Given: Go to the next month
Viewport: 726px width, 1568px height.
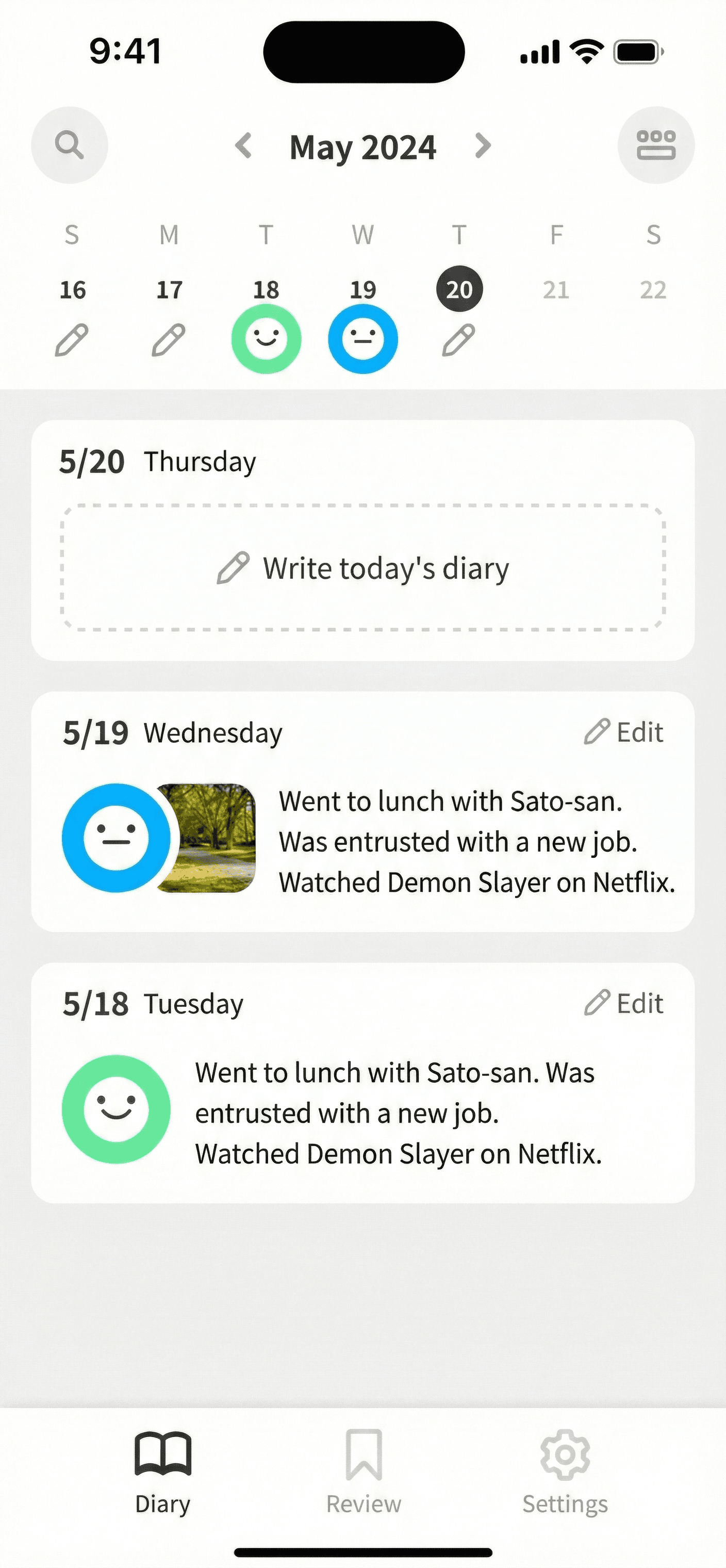Looking at the screenshot, I should [x=483, y=146].
